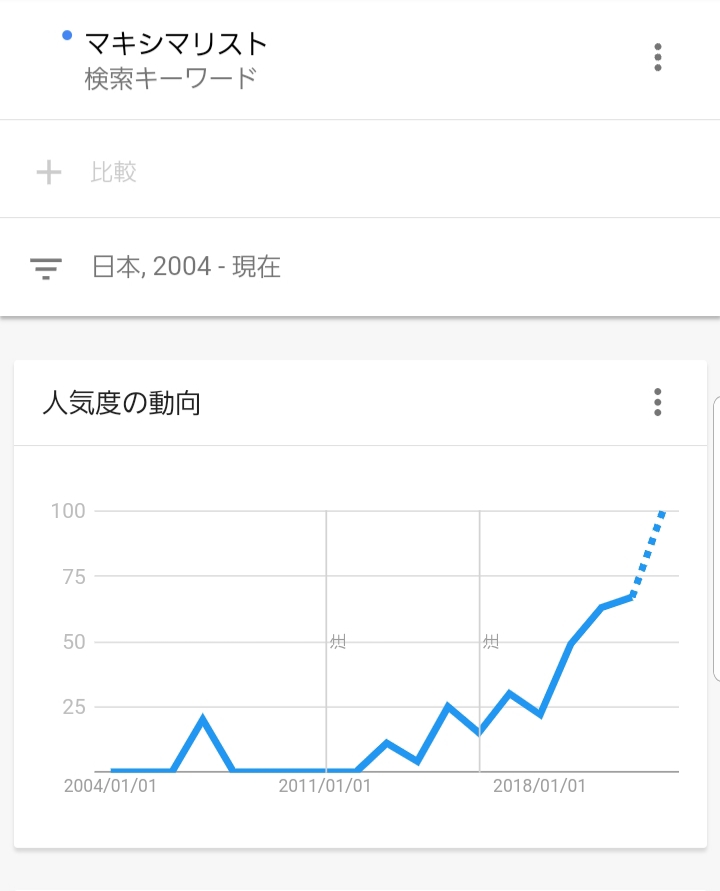The image size is (720, 891).
Task: Open options menu for 人気度の動向 chart
Action: [657, 402]
